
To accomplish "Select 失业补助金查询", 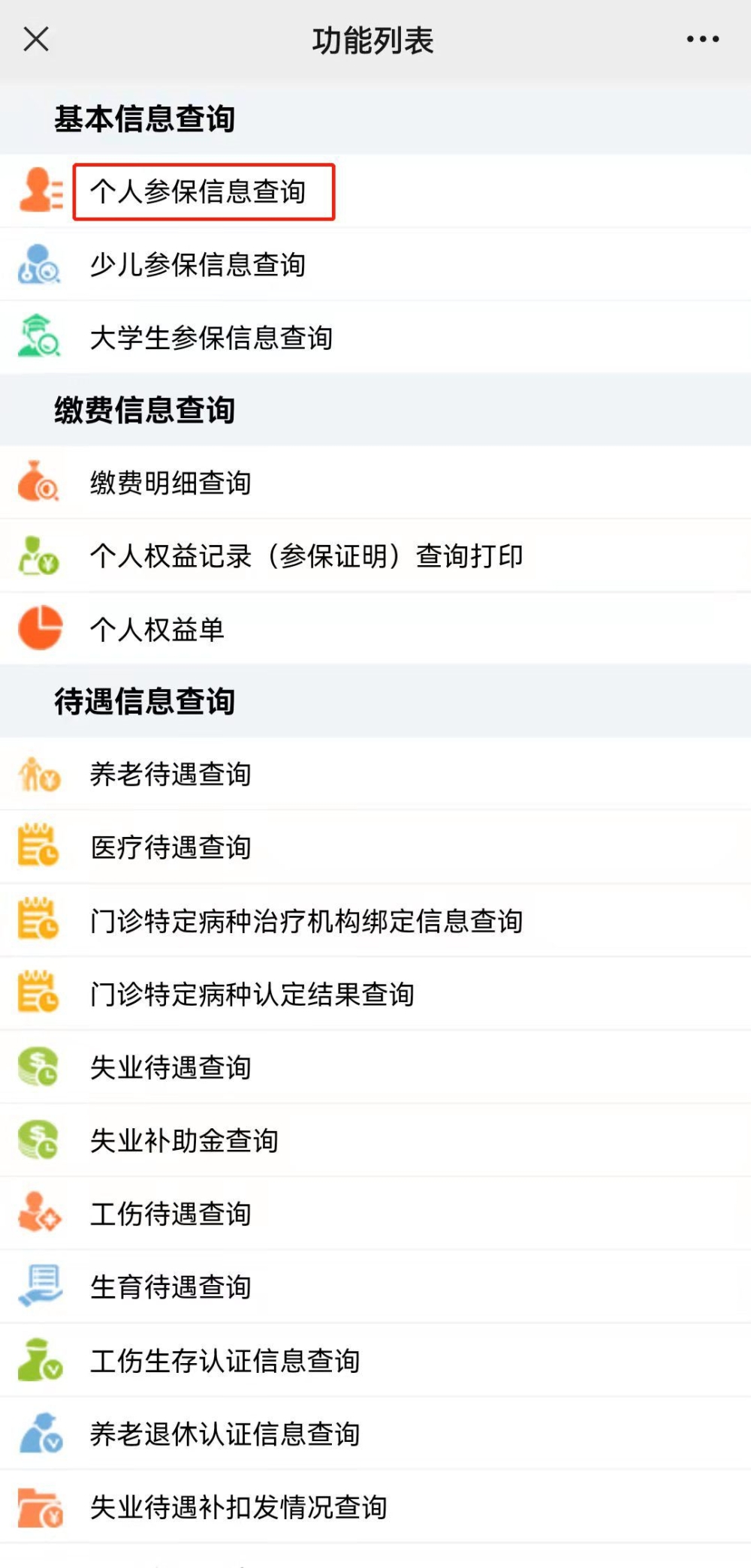I will click(x=375, y=1140).
